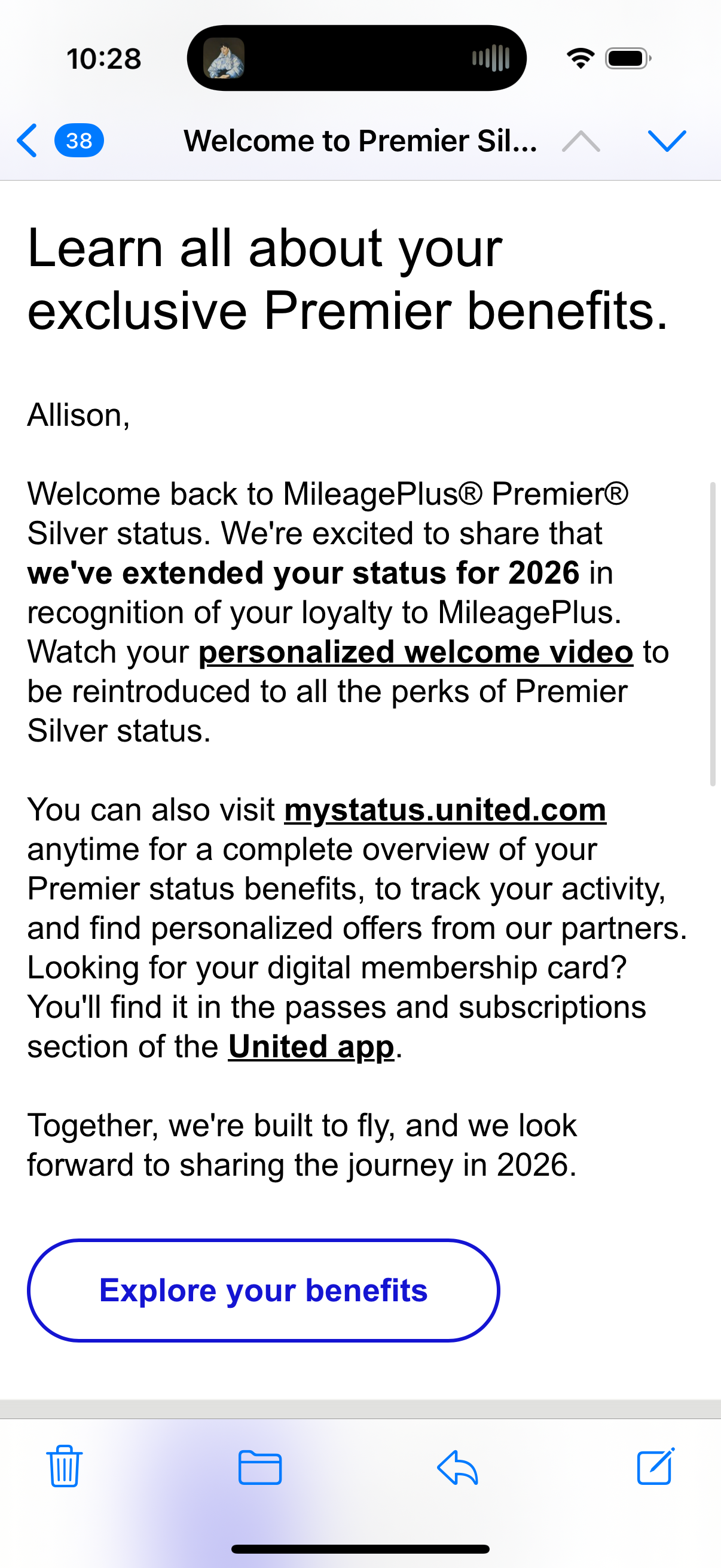Tap the clock showing 10:28
721x1568 pixels.
coord(105,58)
